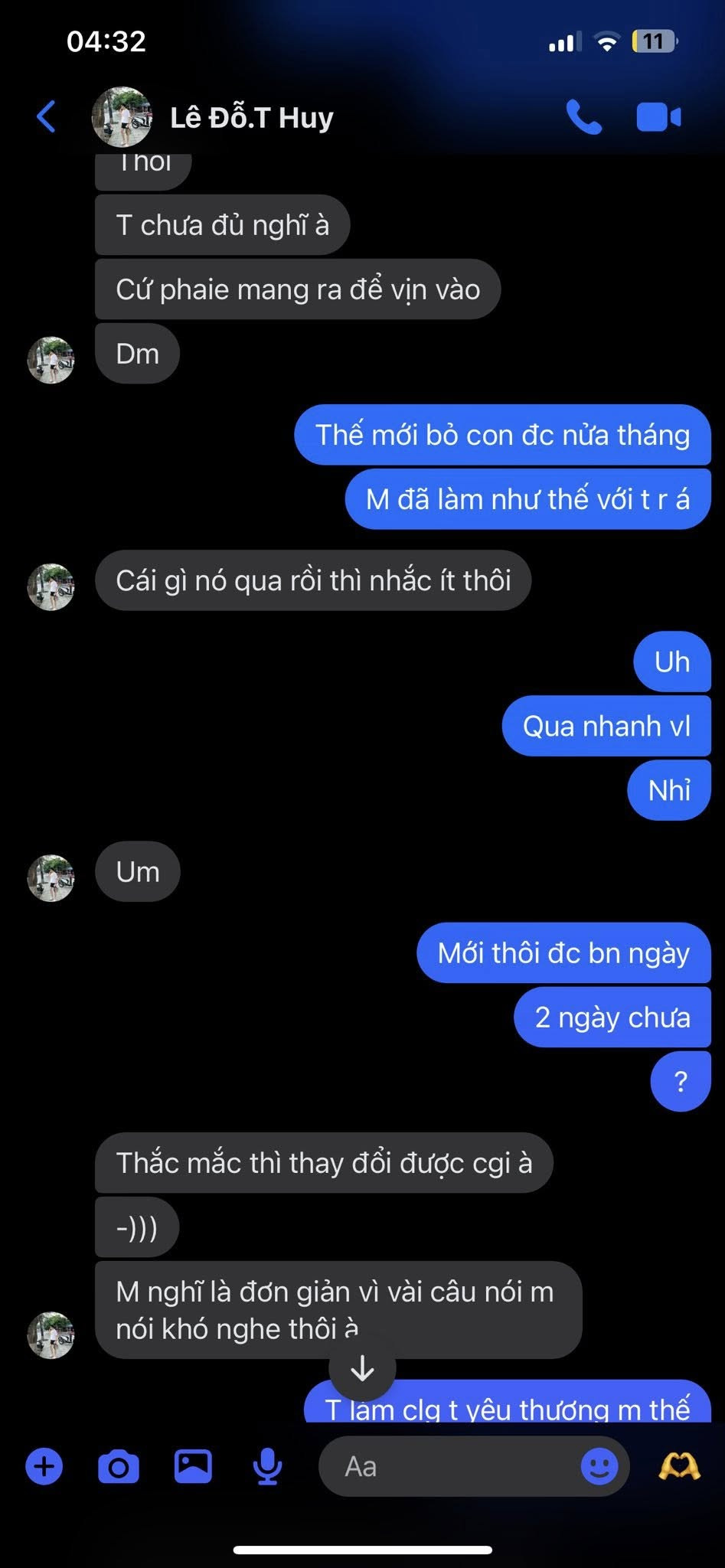Open the emoji picker in the message box
Screen dimensions: 725x1568
point(599,1466)
